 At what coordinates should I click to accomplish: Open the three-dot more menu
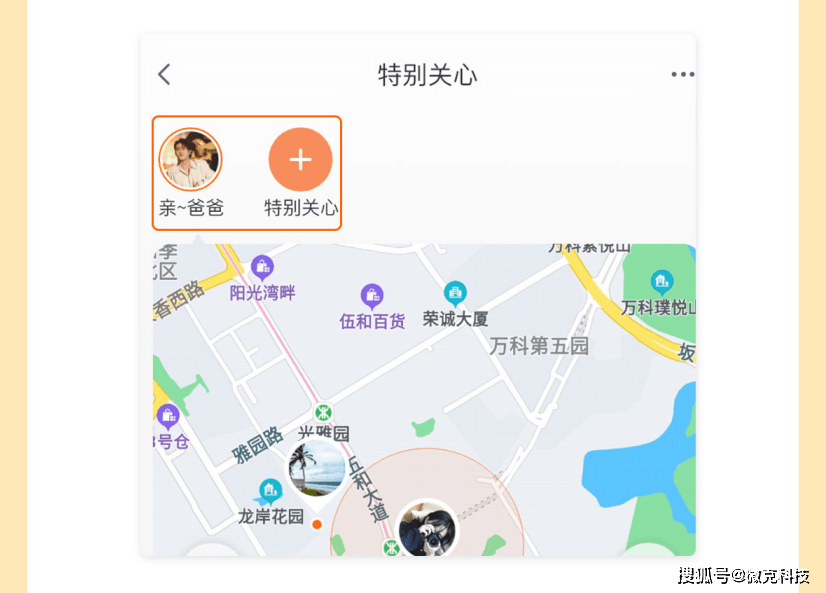(x=682, y=74)
